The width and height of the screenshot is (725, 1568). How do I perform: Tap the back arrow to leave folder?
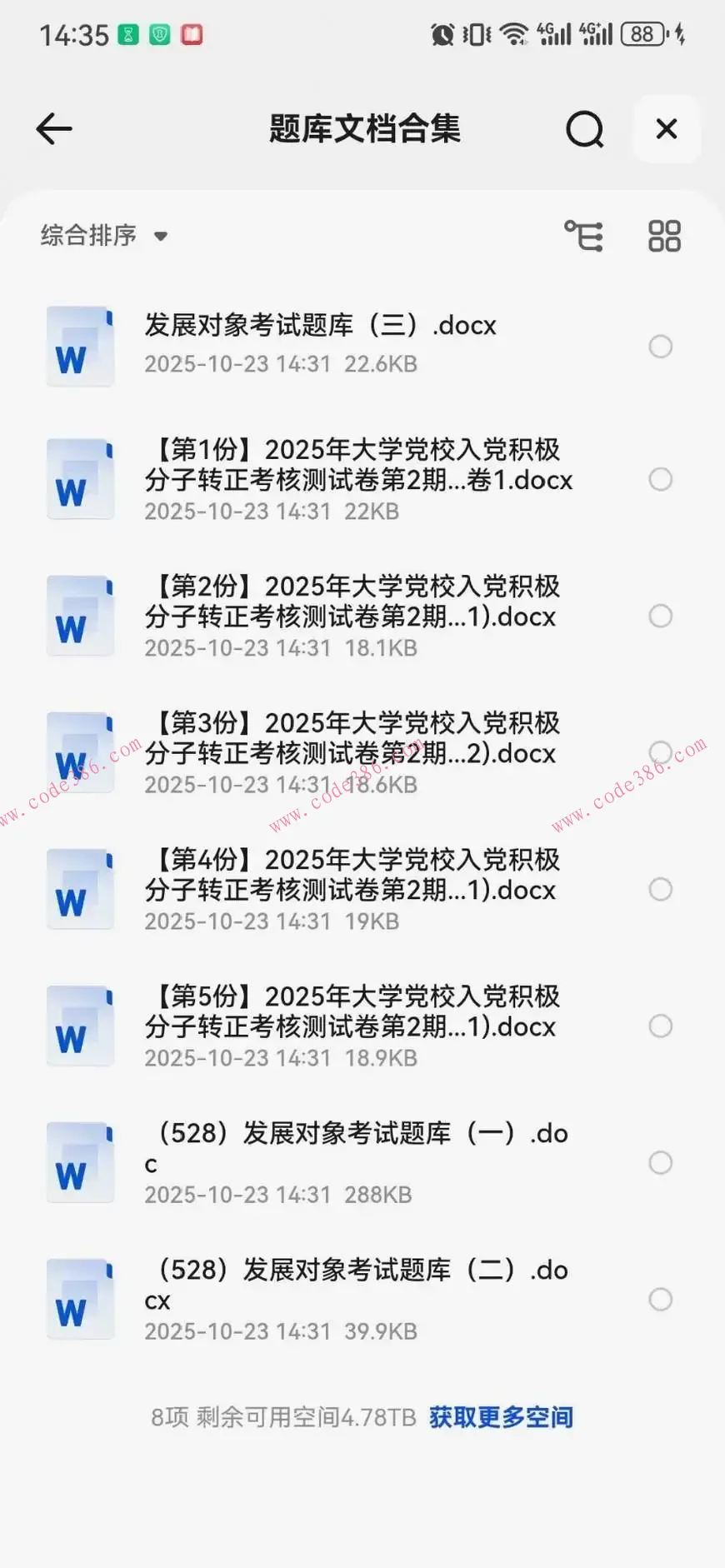click(52, 129)
